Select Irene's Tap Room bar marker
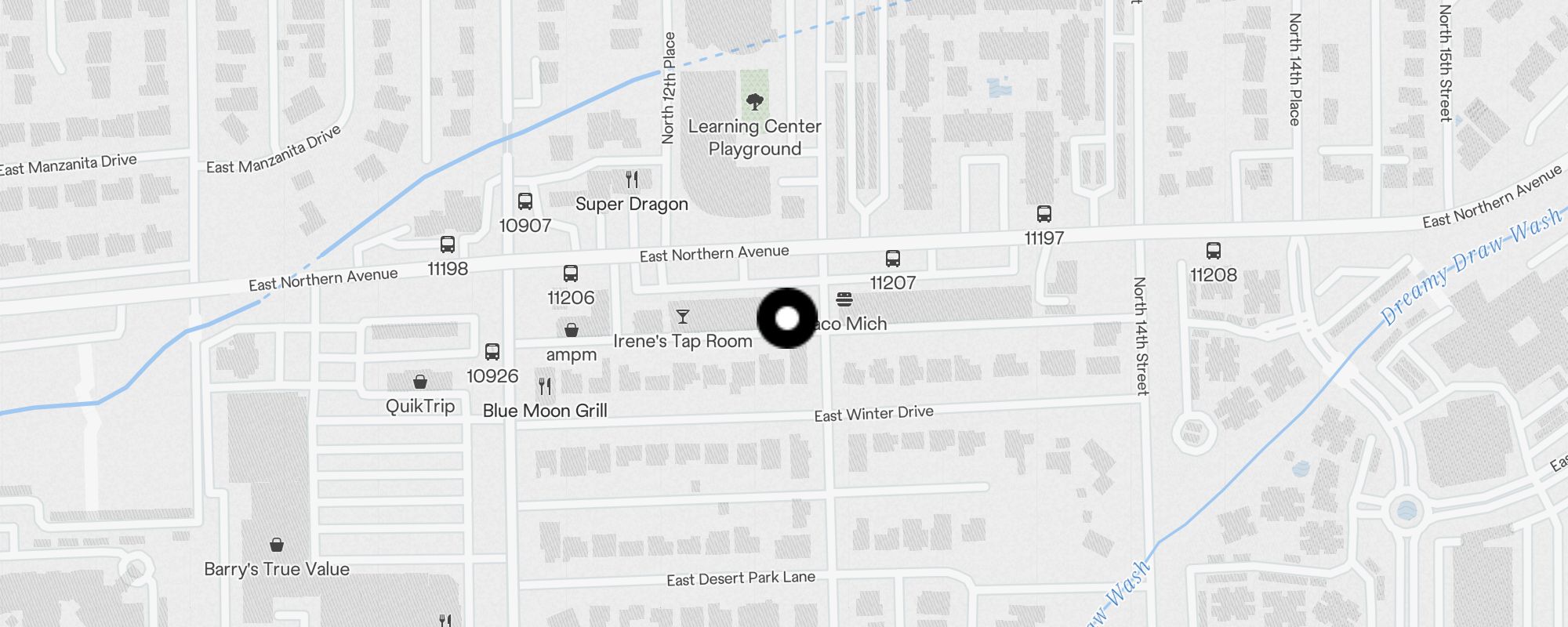Viewport: 1568px width, 627px height. [683, 317]
